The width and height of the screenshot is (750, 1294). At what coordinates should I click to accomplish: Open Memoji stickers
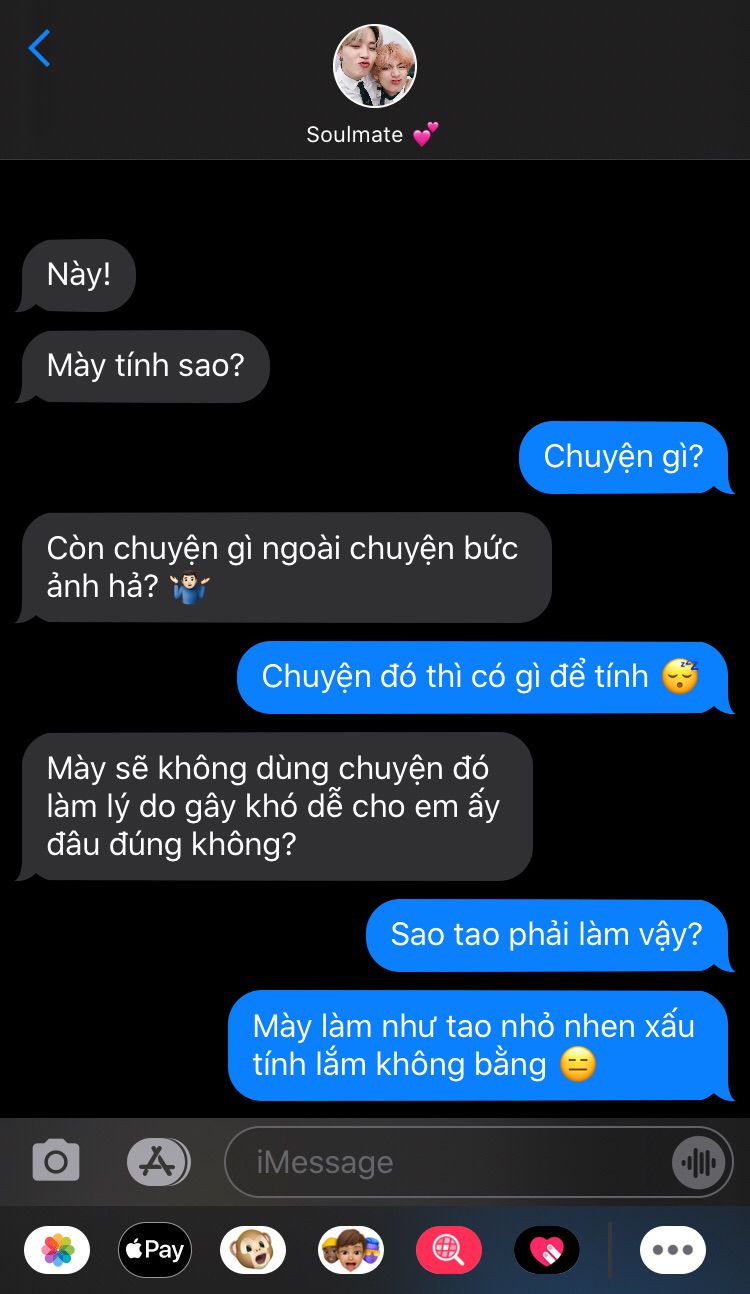tap(351, 1250)
